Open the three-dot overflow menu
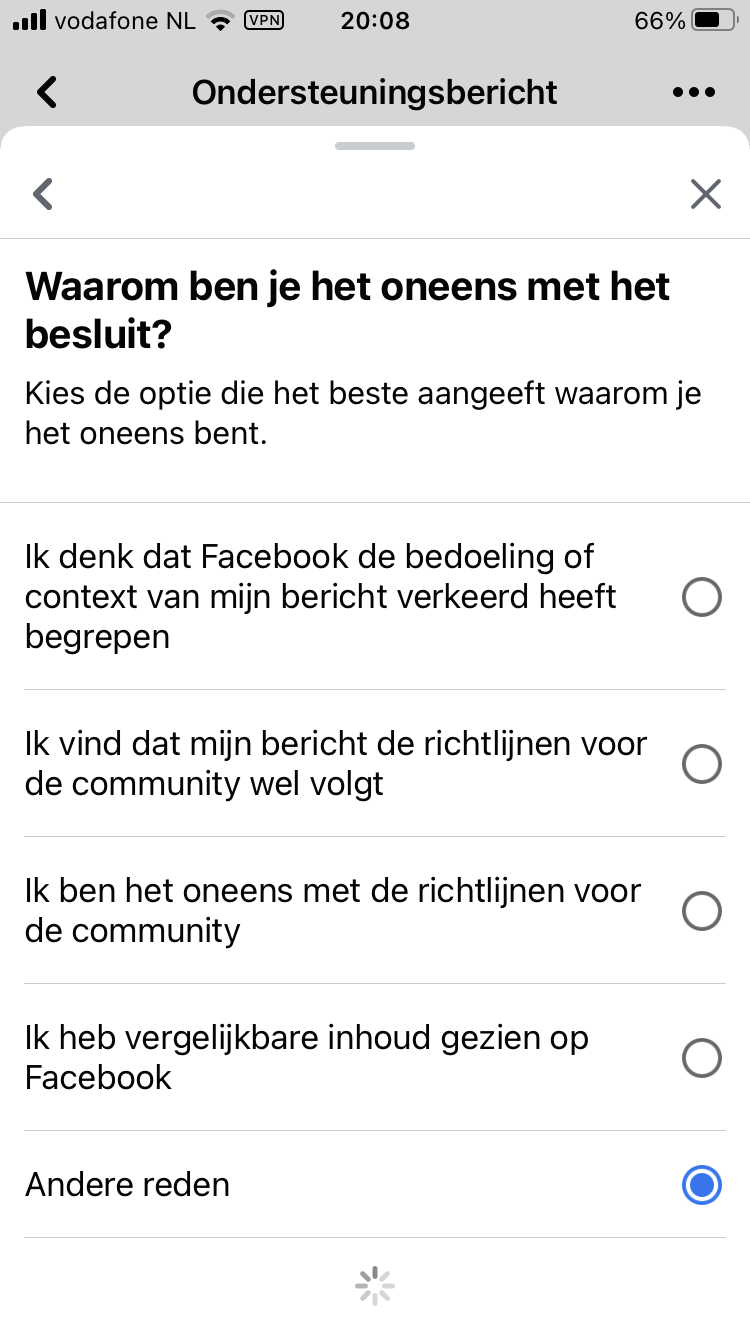The width and height of the screenshot is (750, 1334). pyautogui.click(x=694, y=93)
